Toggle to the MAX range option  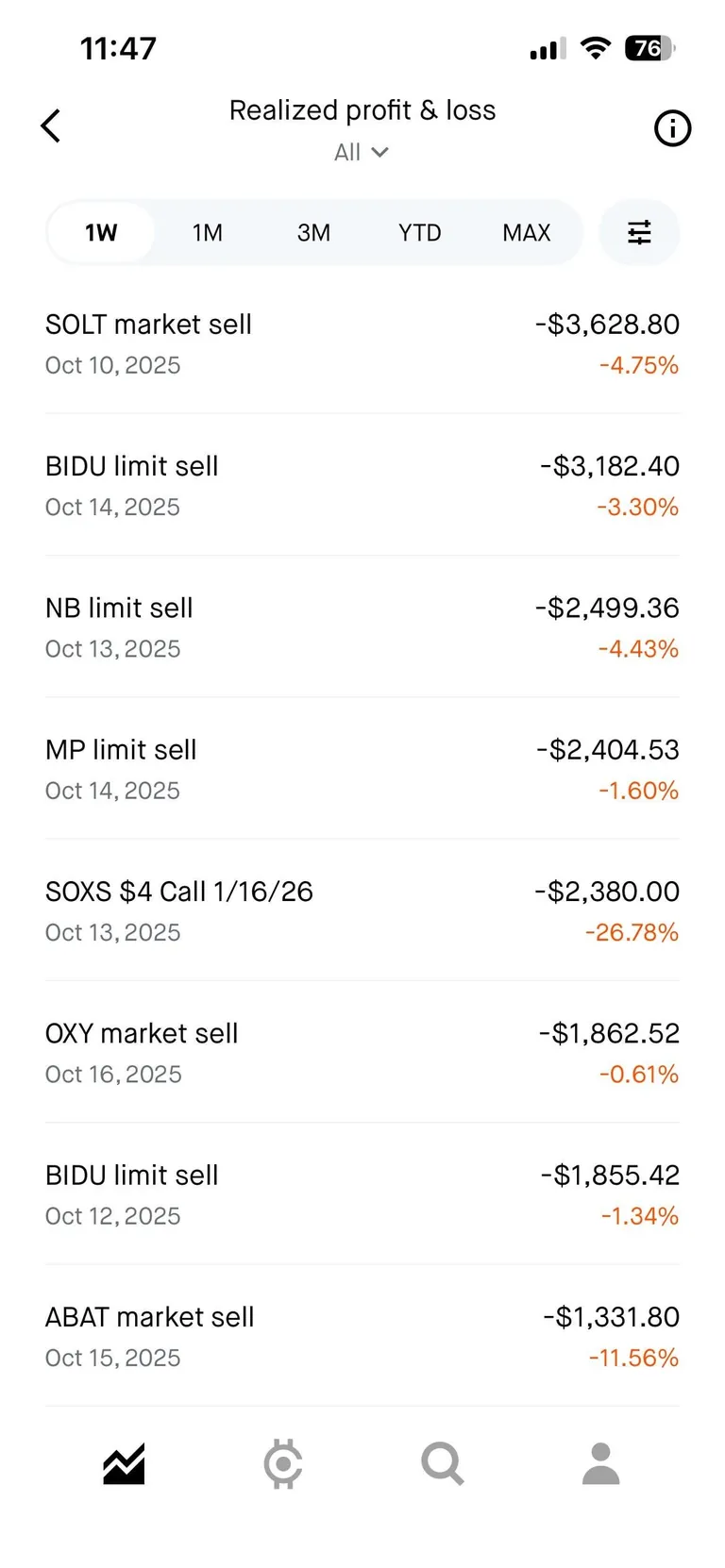point(526,232)
